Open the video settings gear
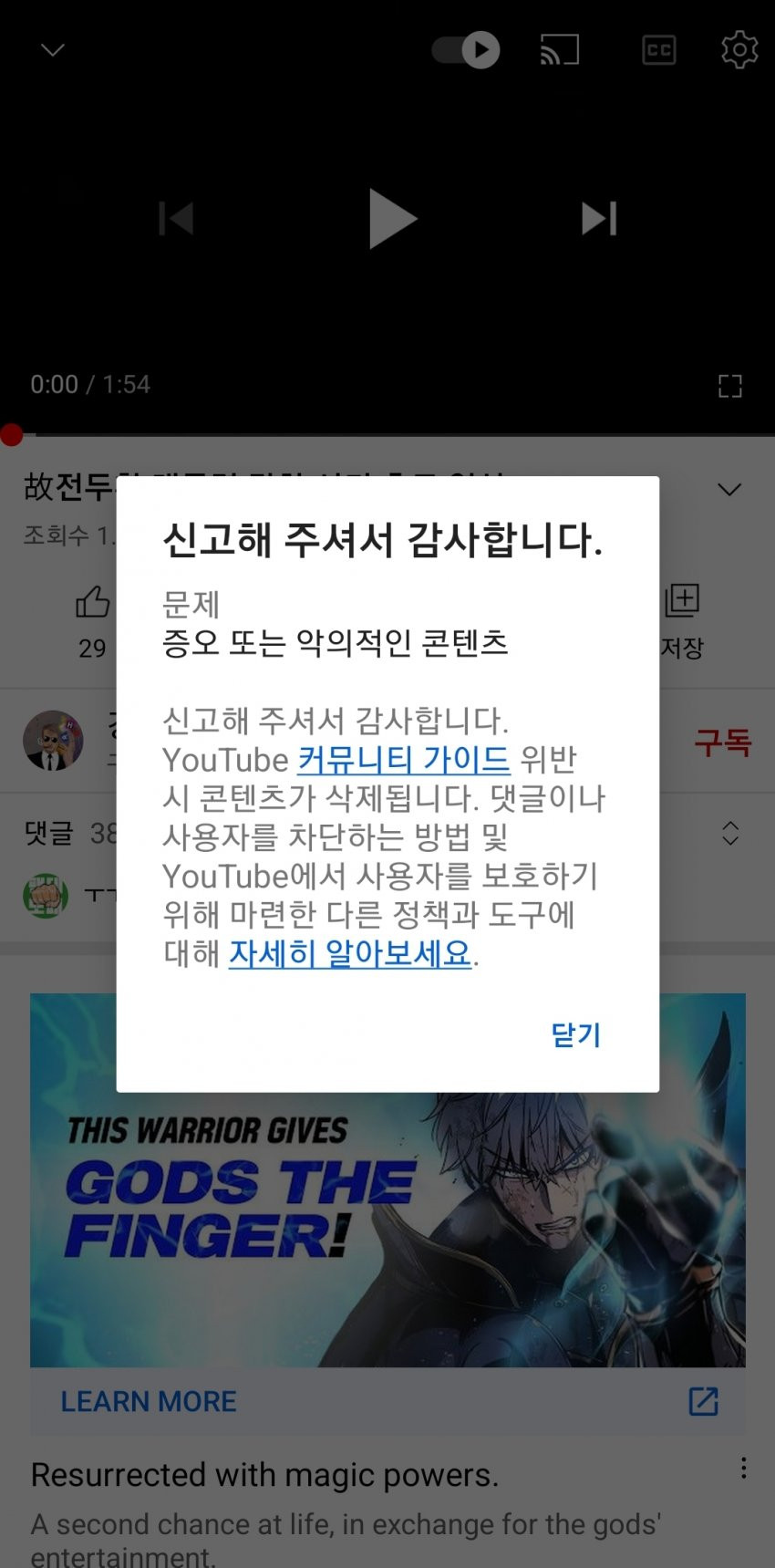Image resolution: width=775 pixels, height=1568 pixels. [x=739, y=49]
